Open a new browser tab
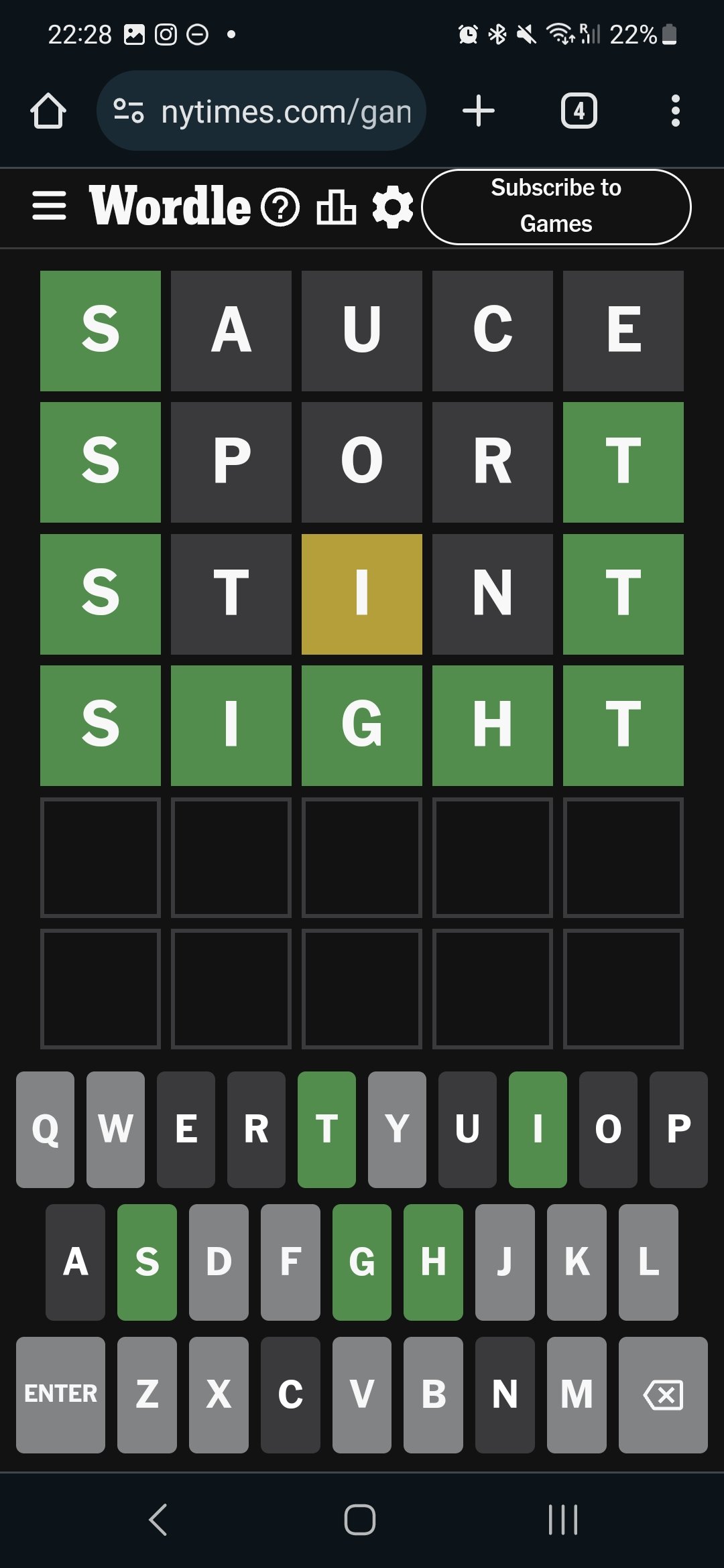 479,111
